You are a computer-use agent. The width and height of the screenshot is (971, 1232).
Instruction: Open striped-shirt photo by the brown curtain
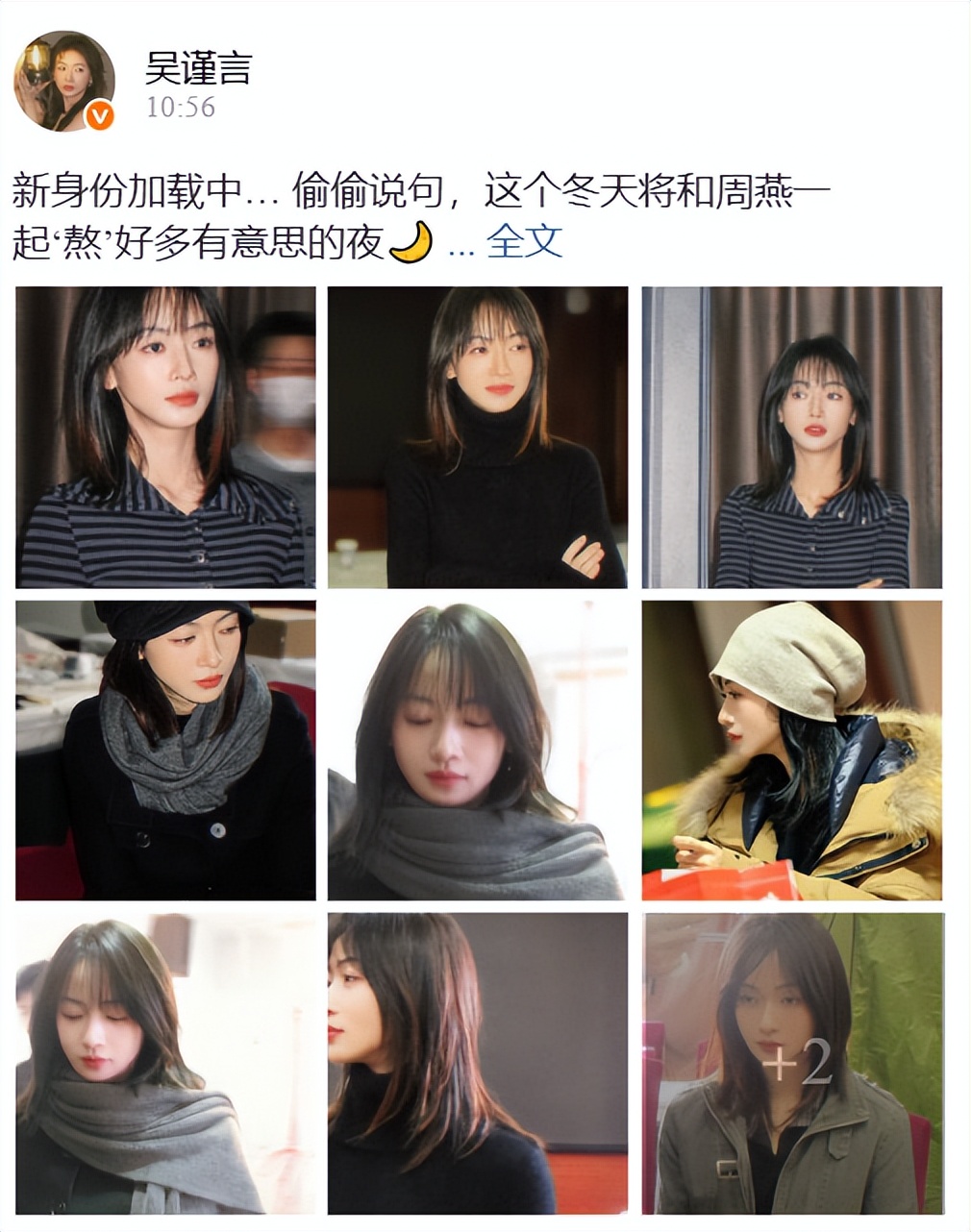791,437
